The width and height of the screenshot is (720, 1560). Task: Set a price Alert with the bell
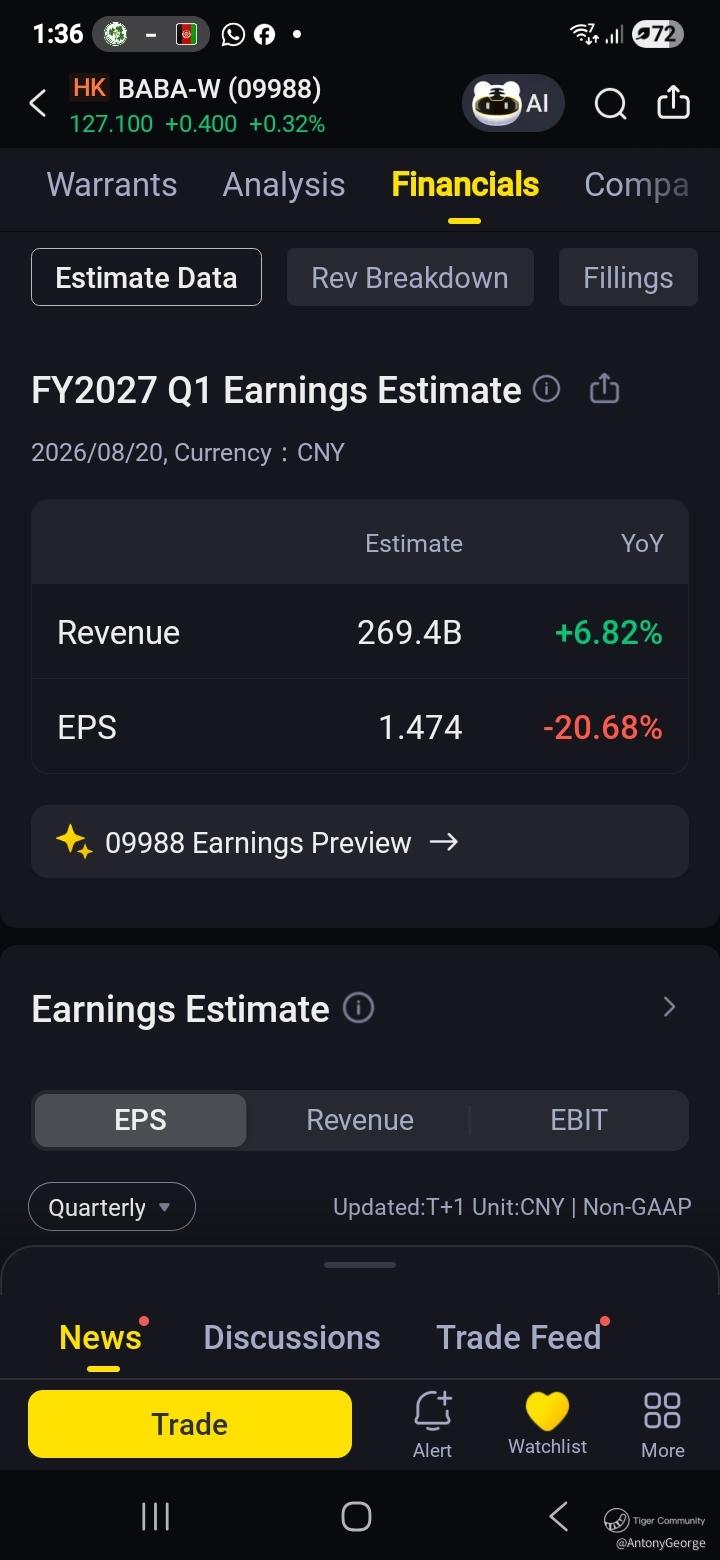coord(433,1424)
